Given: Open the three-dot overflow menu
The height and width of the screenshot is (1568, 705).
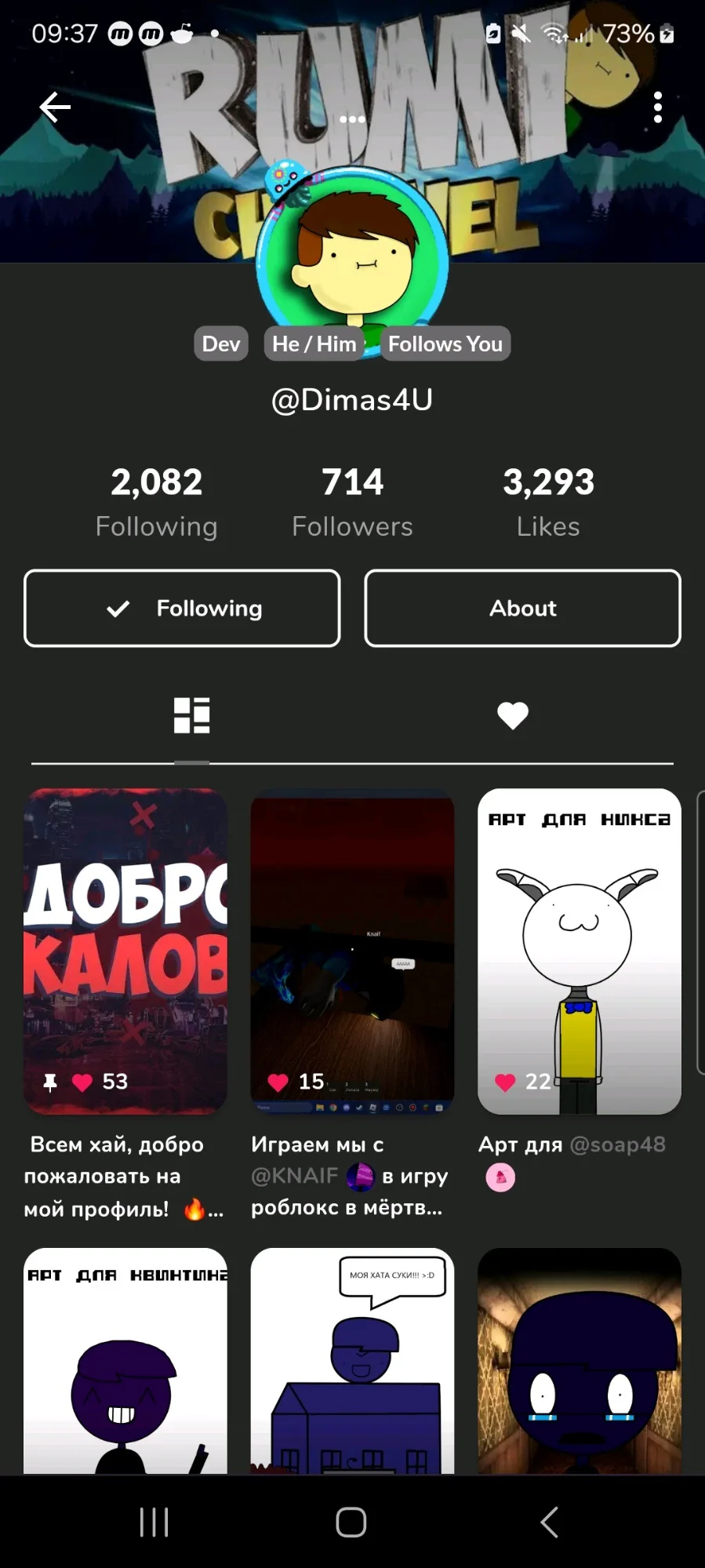Looking at the screenshot, I should tap(657, 107).
